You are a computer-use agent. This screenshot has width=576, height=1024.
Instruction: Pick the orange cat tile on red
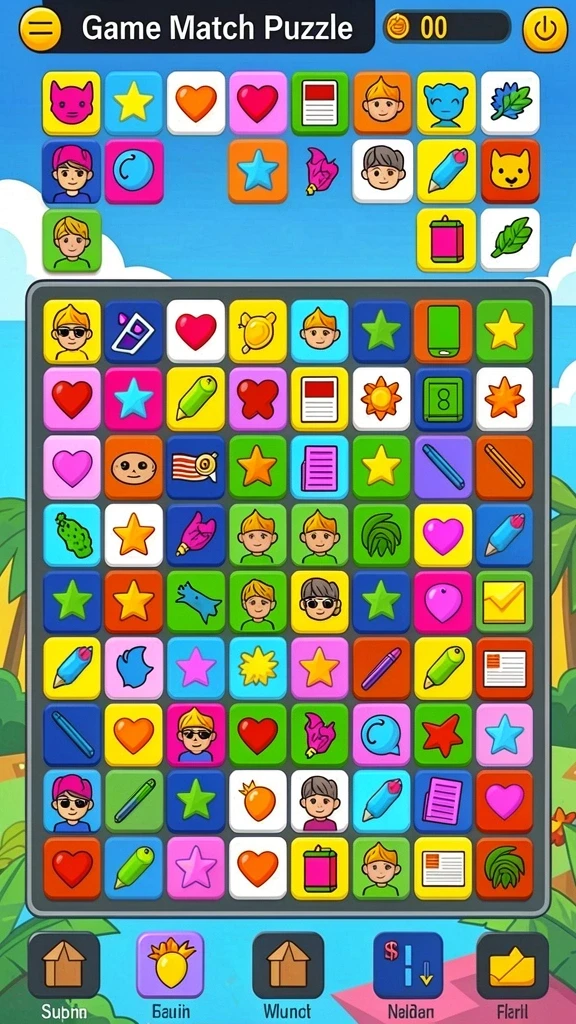click(x=511, y=171)
